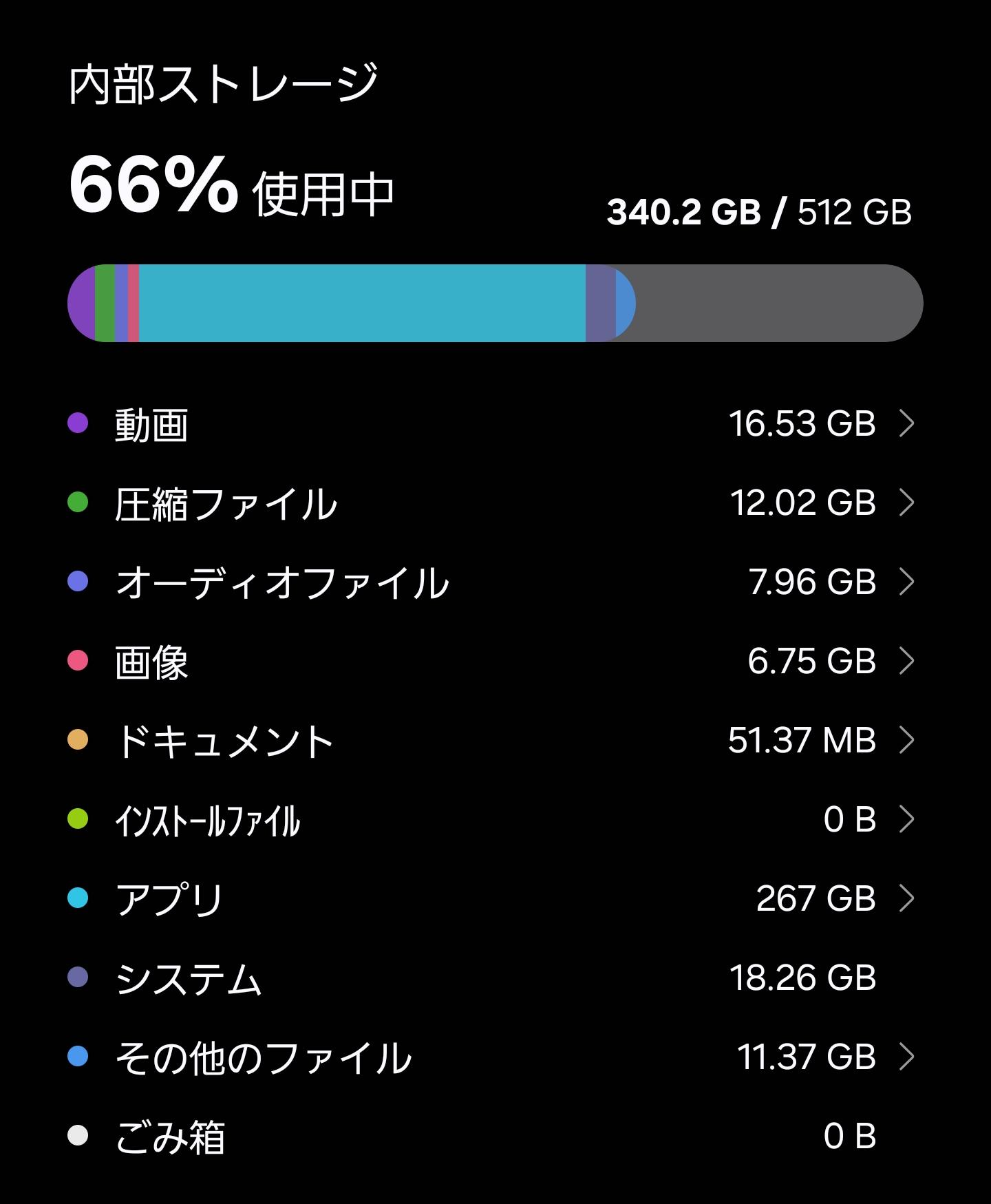Open the 画像 category
The height and width of the screenshot is (1204, 991).
(x=495, y=661)
